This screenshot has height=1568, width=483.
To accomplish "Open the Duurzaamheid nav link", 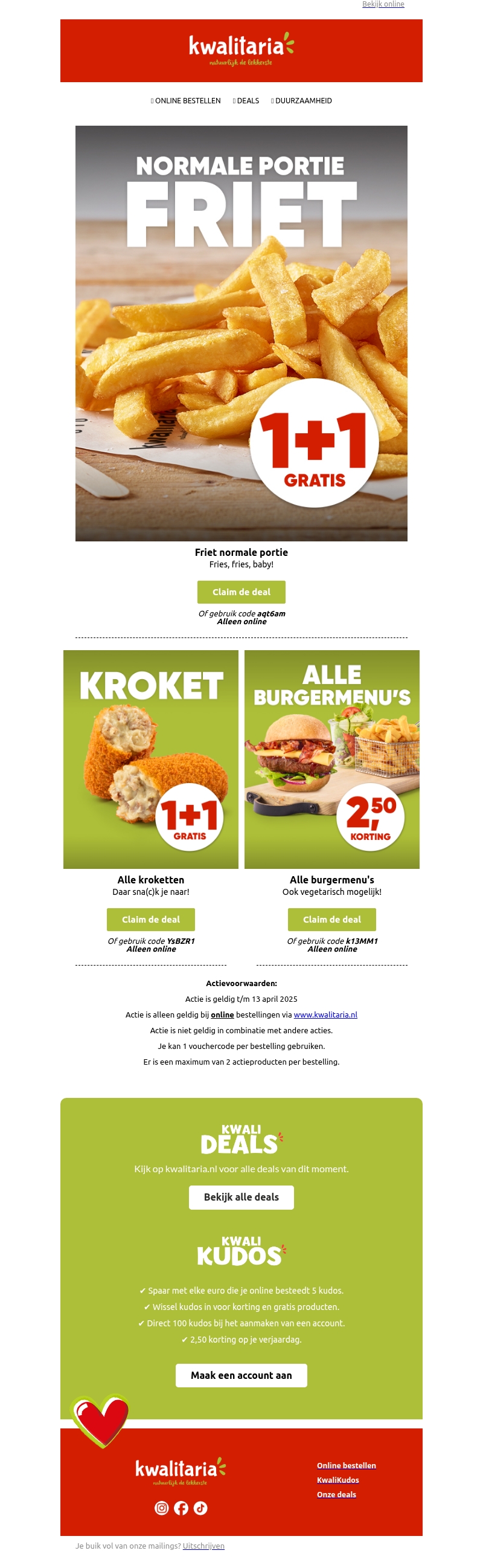I will pos(302,101).
